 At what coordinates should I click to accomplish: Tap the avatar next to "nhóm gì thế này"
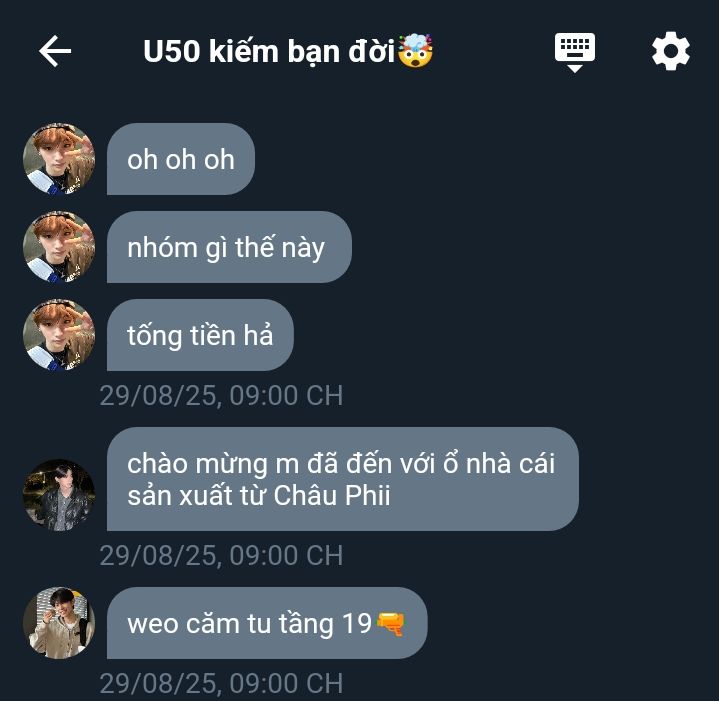point(59,247)
